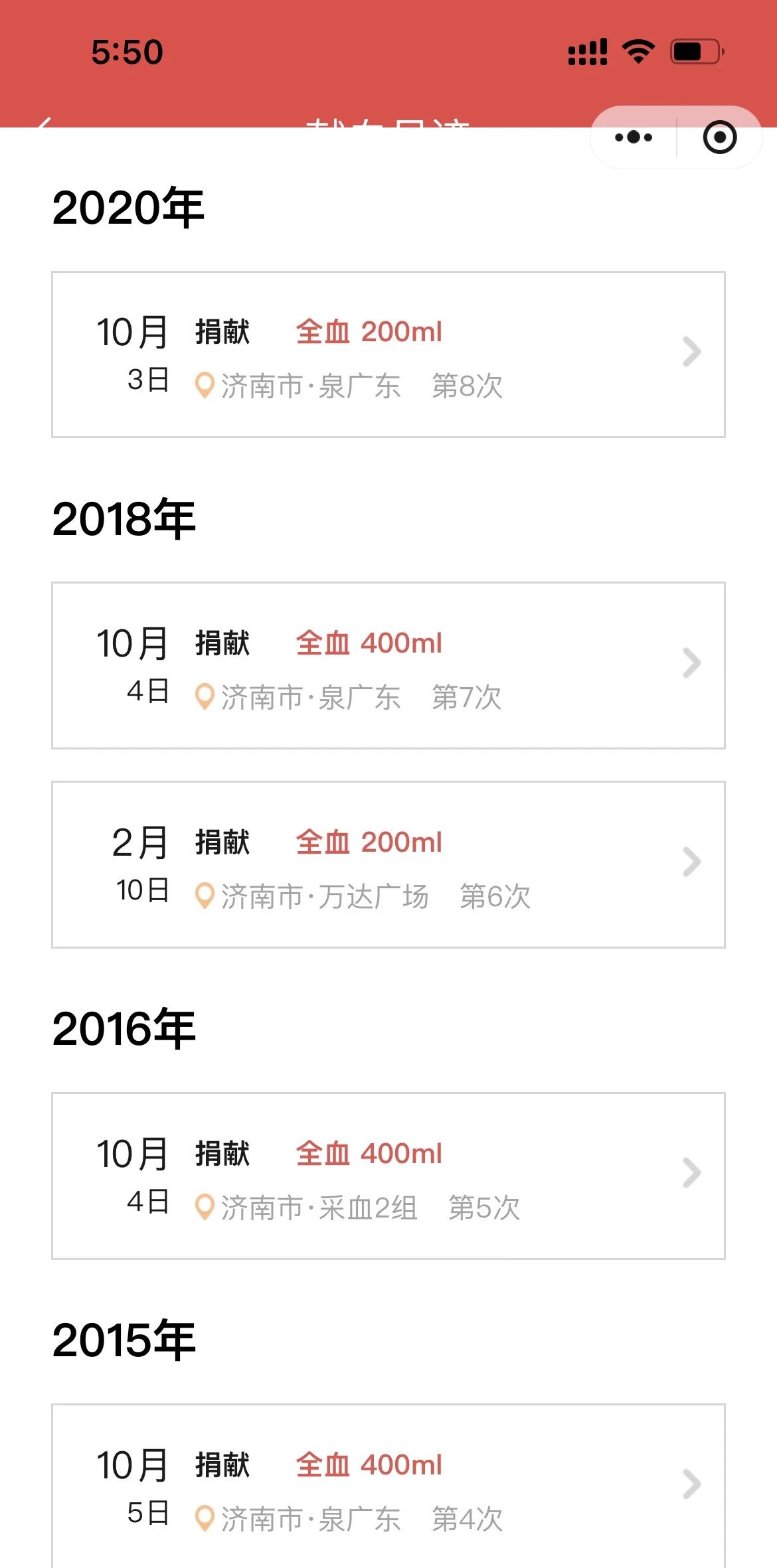Open the 2020 October 3 donation record
This screenshot has width=777, height=1568.
[x=388, y=354]
